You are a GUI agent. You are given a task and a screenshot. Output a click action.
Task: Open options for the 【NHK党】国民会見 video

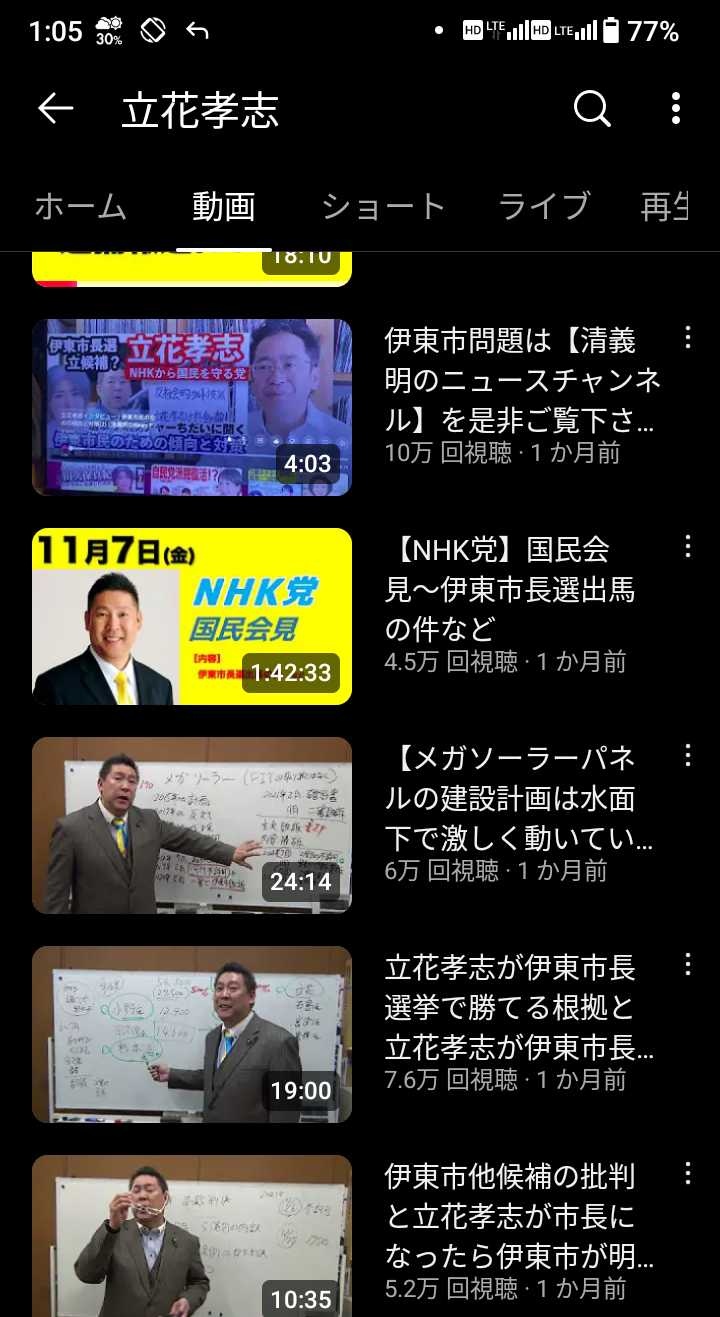click(687, 547)
